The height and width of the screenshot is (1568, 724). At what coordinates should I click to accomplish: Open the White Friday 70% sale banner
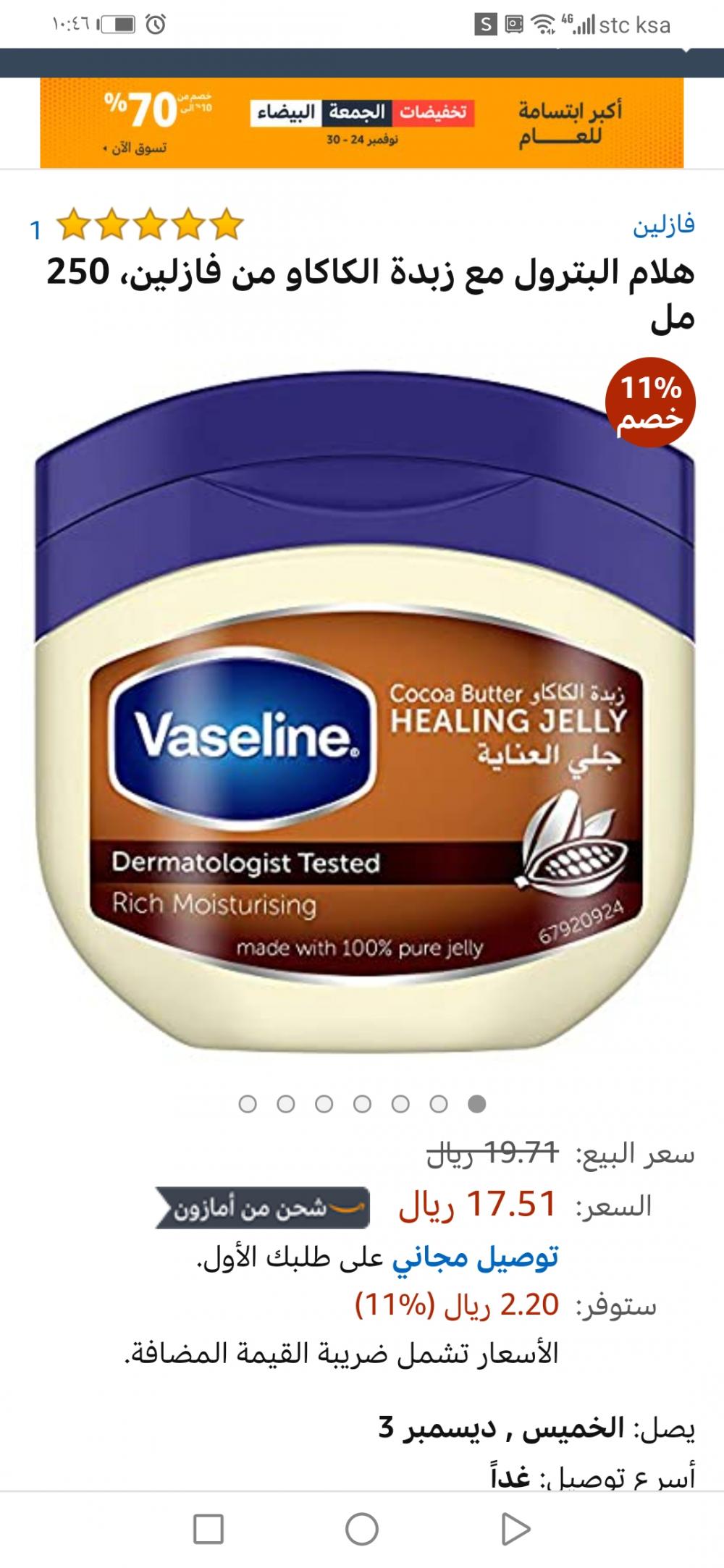[x=362, y=123]
